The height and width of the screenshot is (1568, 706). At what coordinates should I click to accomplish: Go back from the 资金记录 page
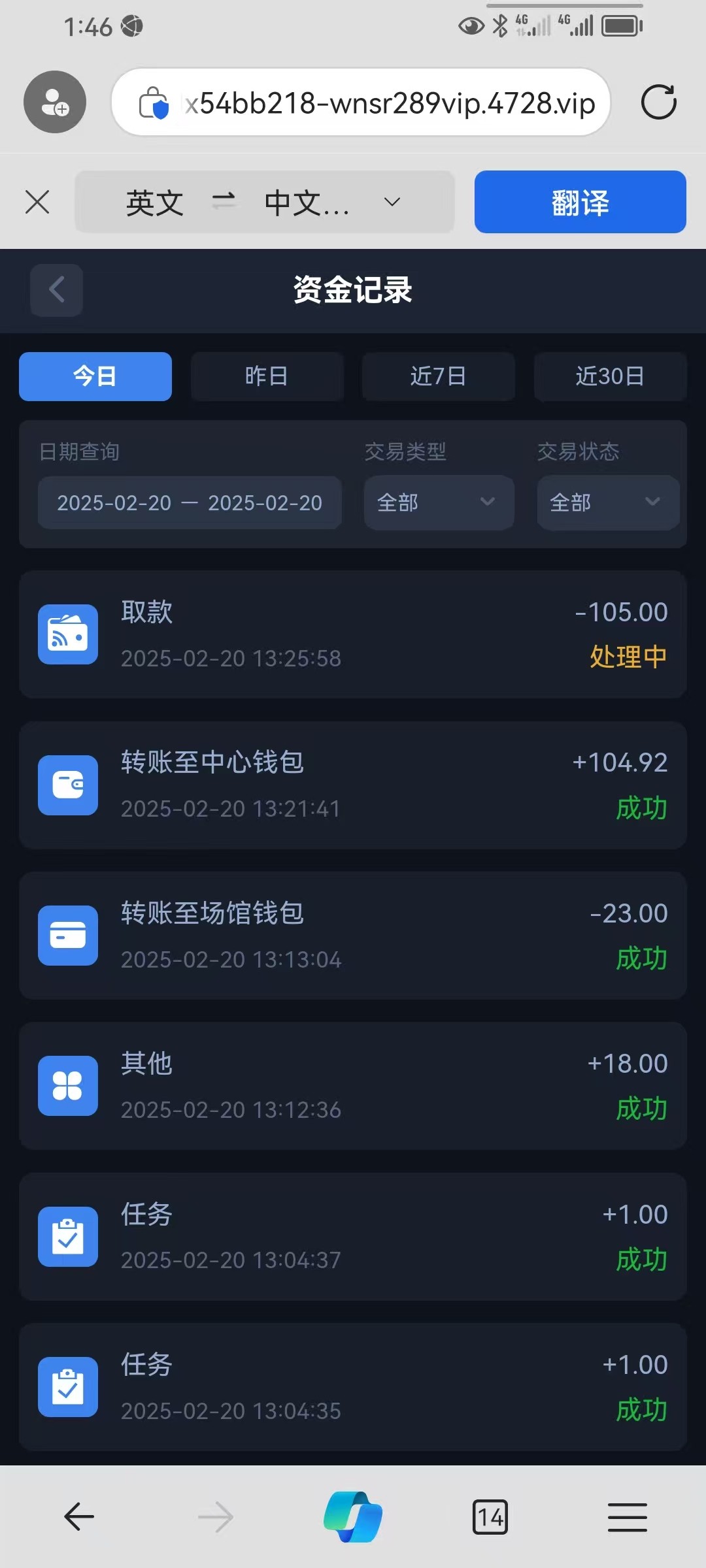click(x=56, y=290)
